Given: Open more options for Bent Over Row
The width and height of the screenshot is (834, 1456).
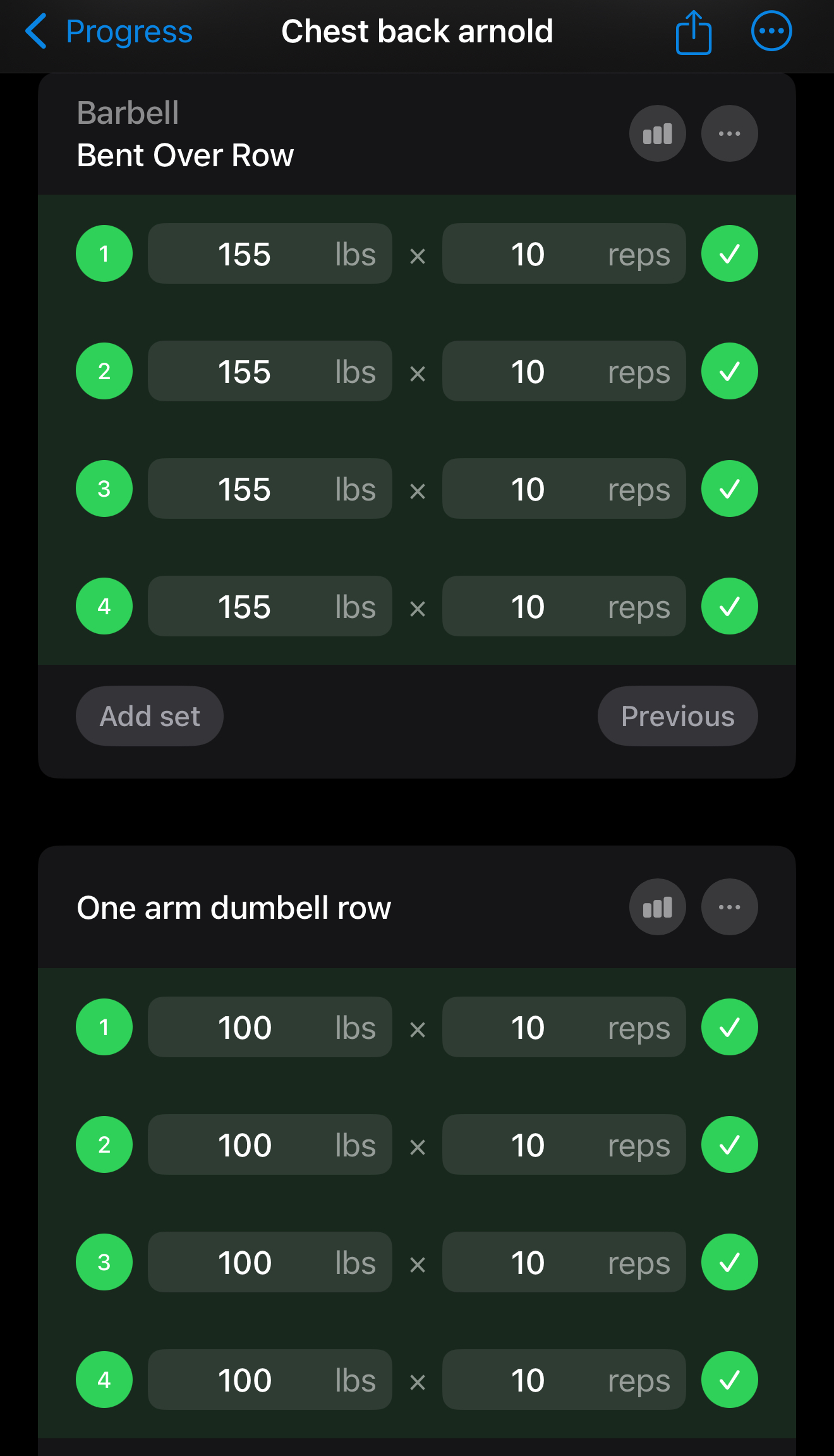Looking at the screenshot, I should [x=729, y=133].
